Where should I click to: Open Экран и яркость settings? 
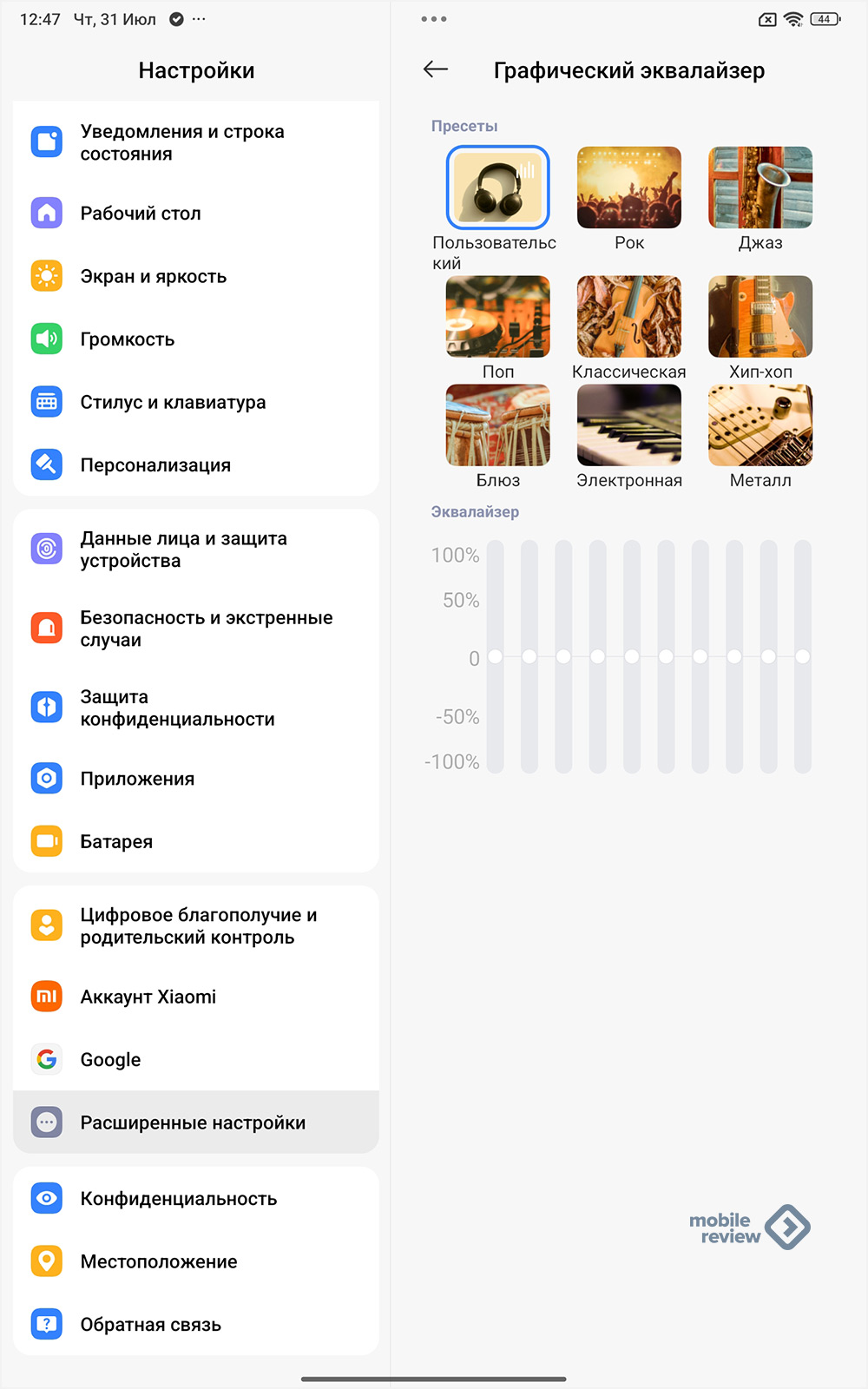pos(196,276)
